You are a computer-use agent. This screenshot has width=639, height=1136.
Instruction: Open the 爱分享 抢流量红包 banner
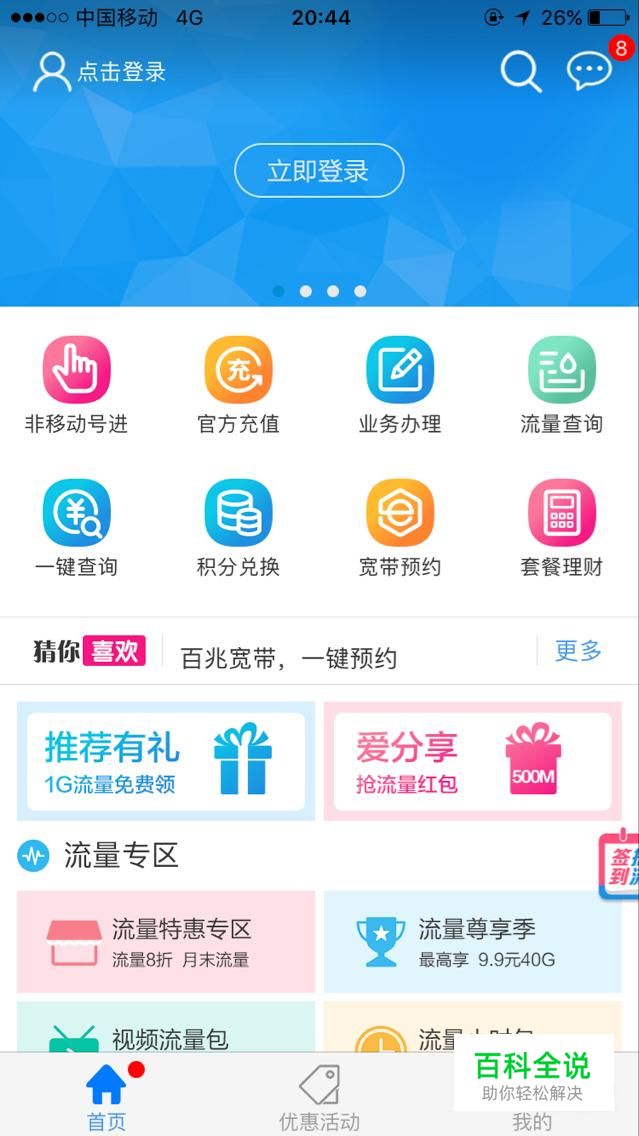(472, 761)
